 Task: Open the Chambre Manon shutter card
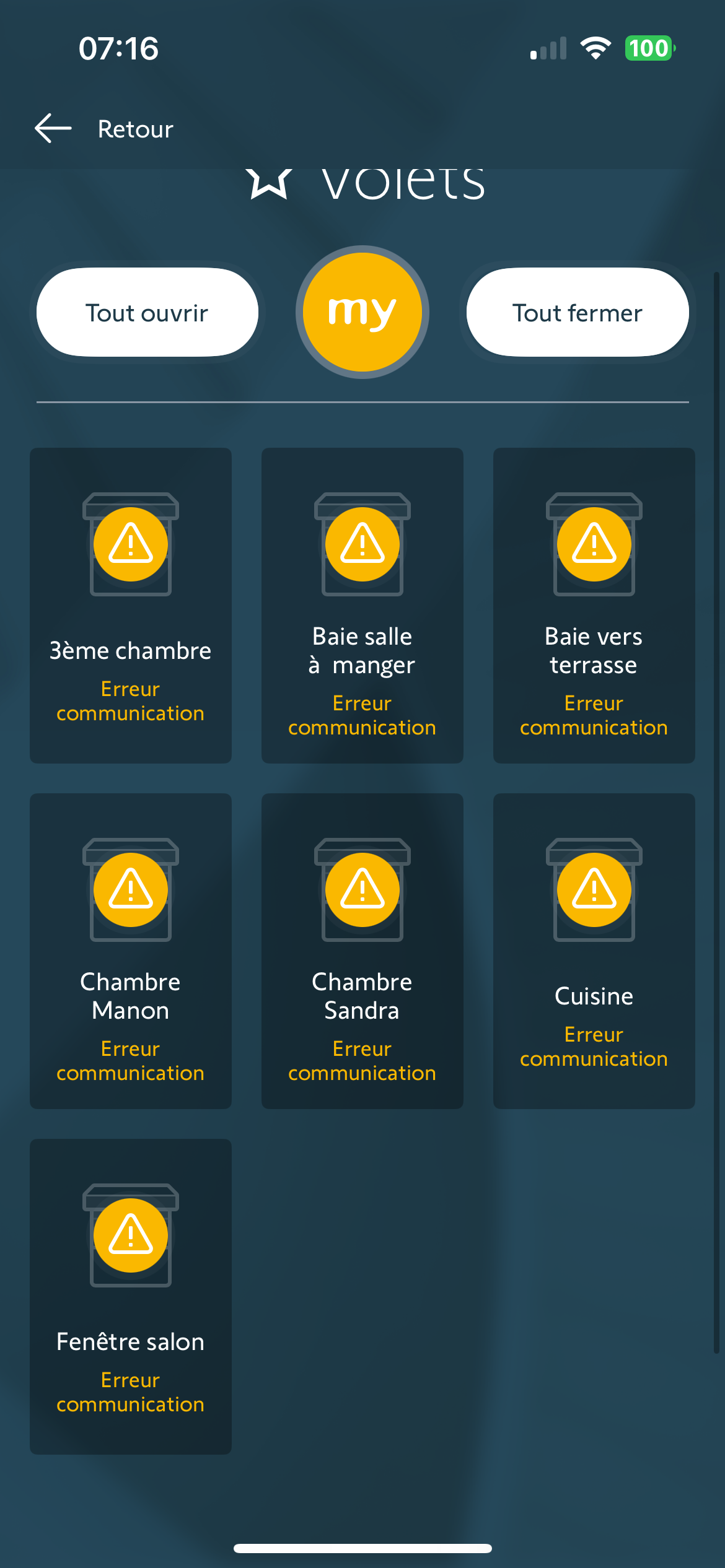click(131, 951)
